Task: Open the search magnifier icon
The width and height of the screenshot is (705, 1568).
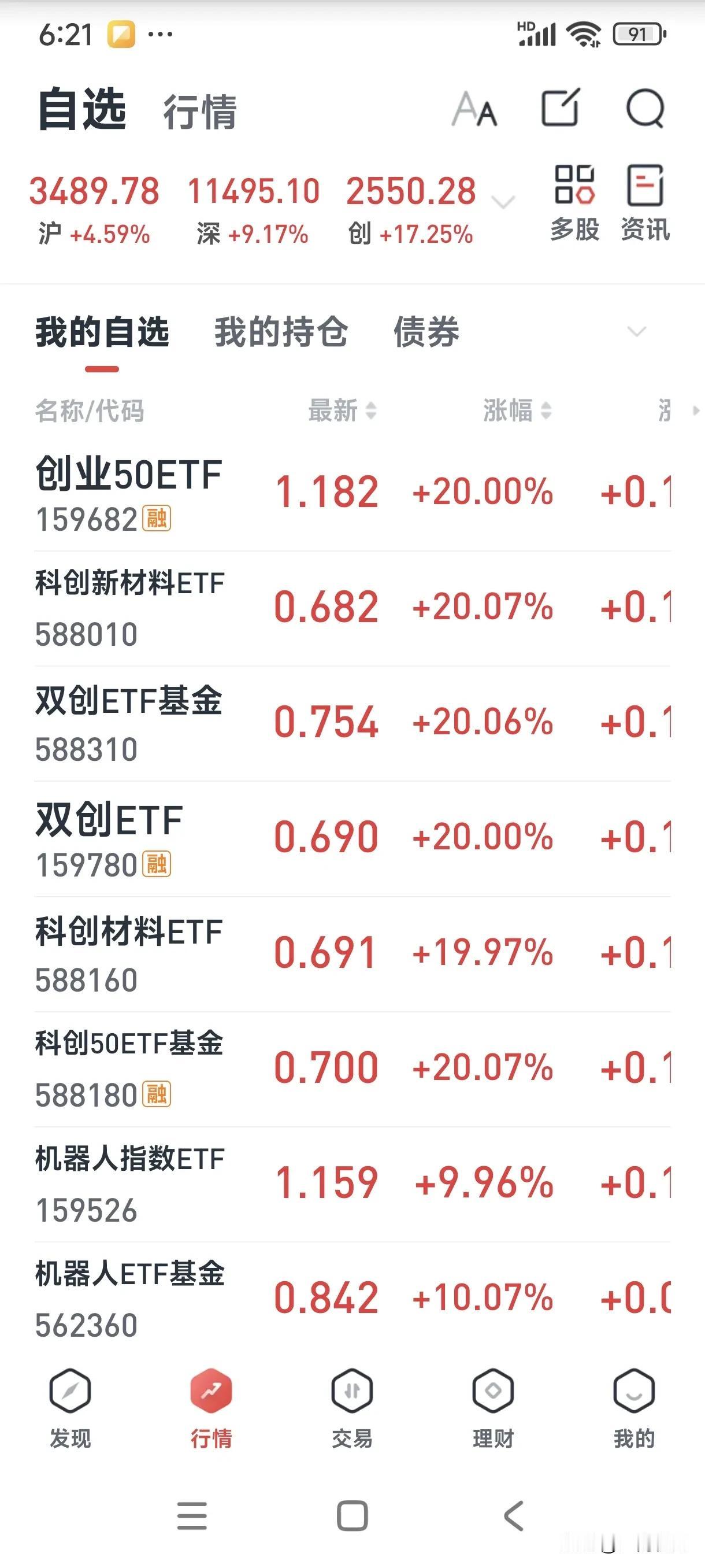Action: click(645, 108)
